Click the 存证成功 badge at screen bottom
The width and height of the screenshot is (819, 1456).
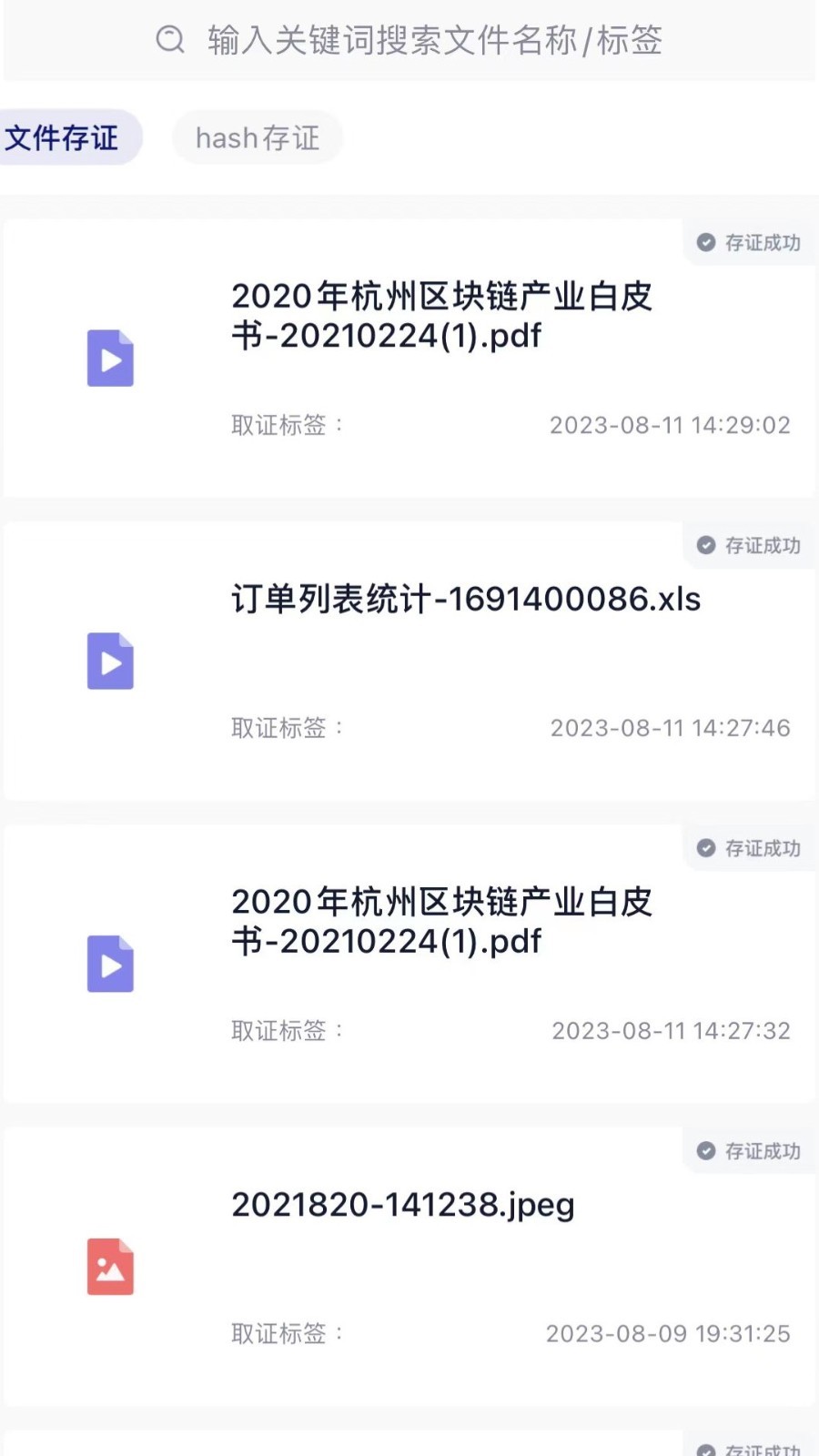point(748,1447)
